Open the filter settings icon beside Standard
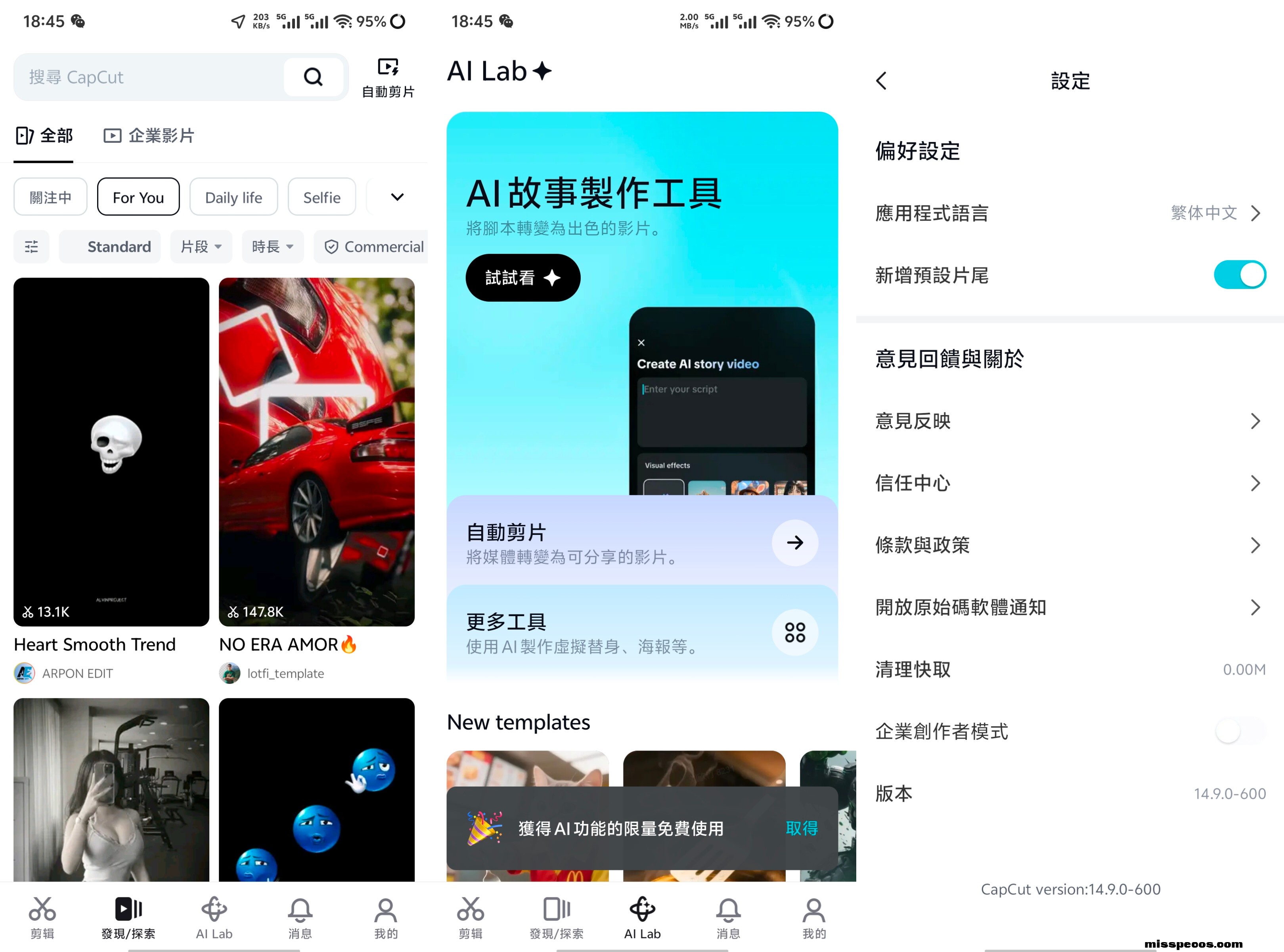1284x952 pixels. coord(32,247)
